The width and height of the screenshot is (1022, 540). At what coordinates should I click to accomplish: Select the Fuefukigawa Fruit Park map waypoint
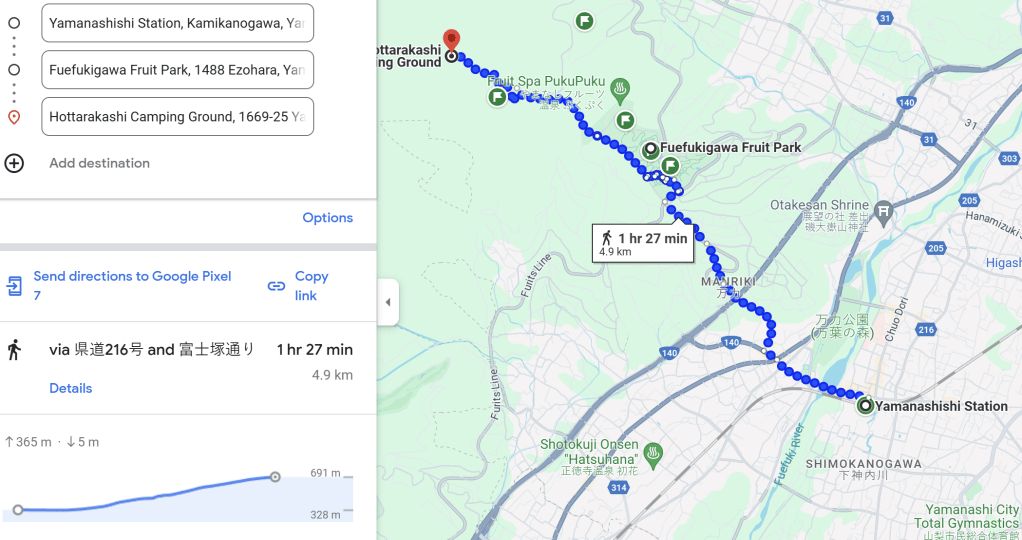[651, 149]
